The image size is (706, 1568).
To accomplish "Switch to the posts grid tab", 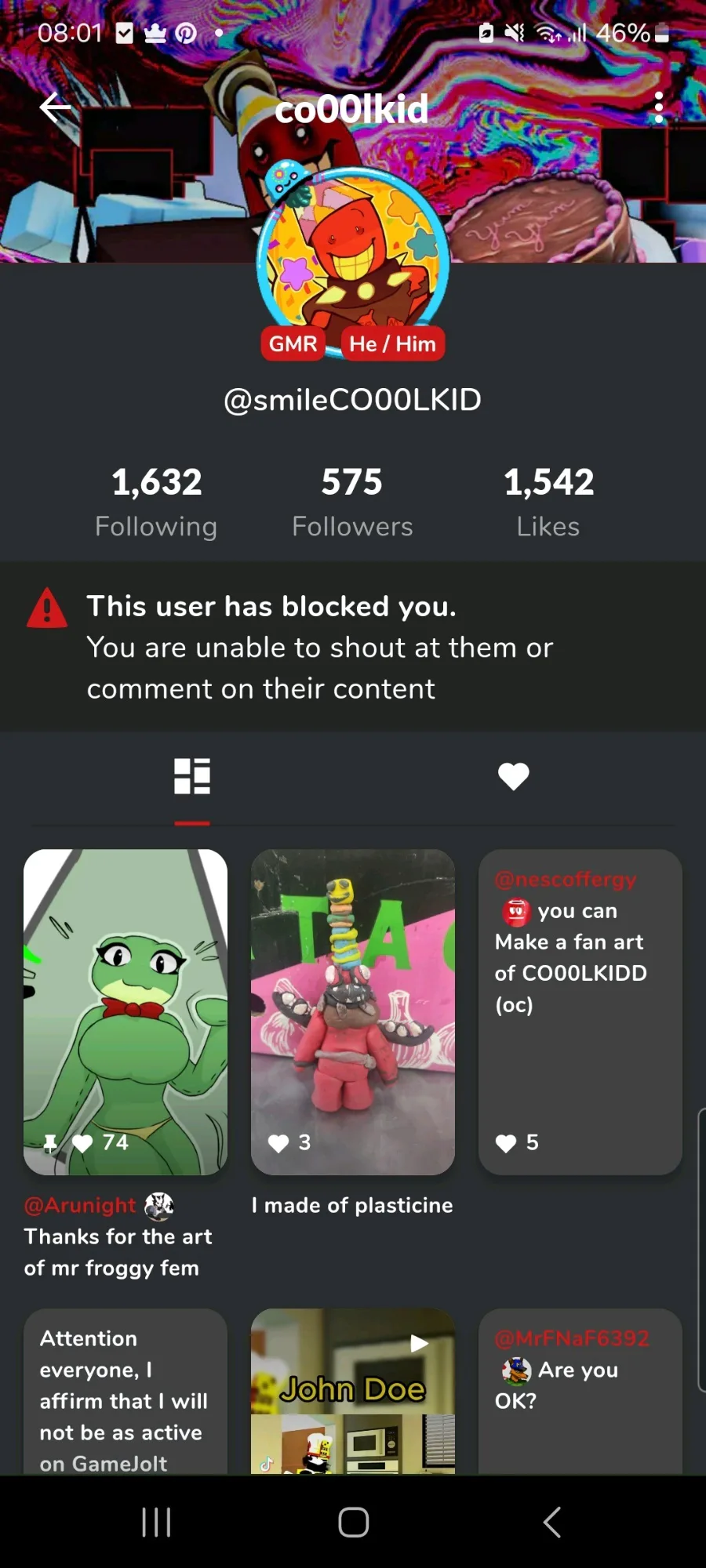I will point(192,777).
